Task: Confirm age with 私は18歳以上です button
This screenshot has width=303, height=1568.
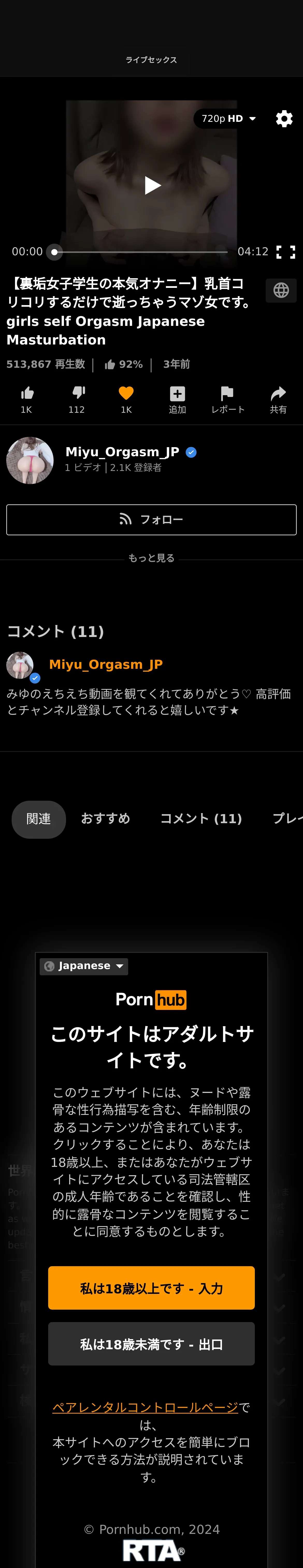Action: 151,1287
